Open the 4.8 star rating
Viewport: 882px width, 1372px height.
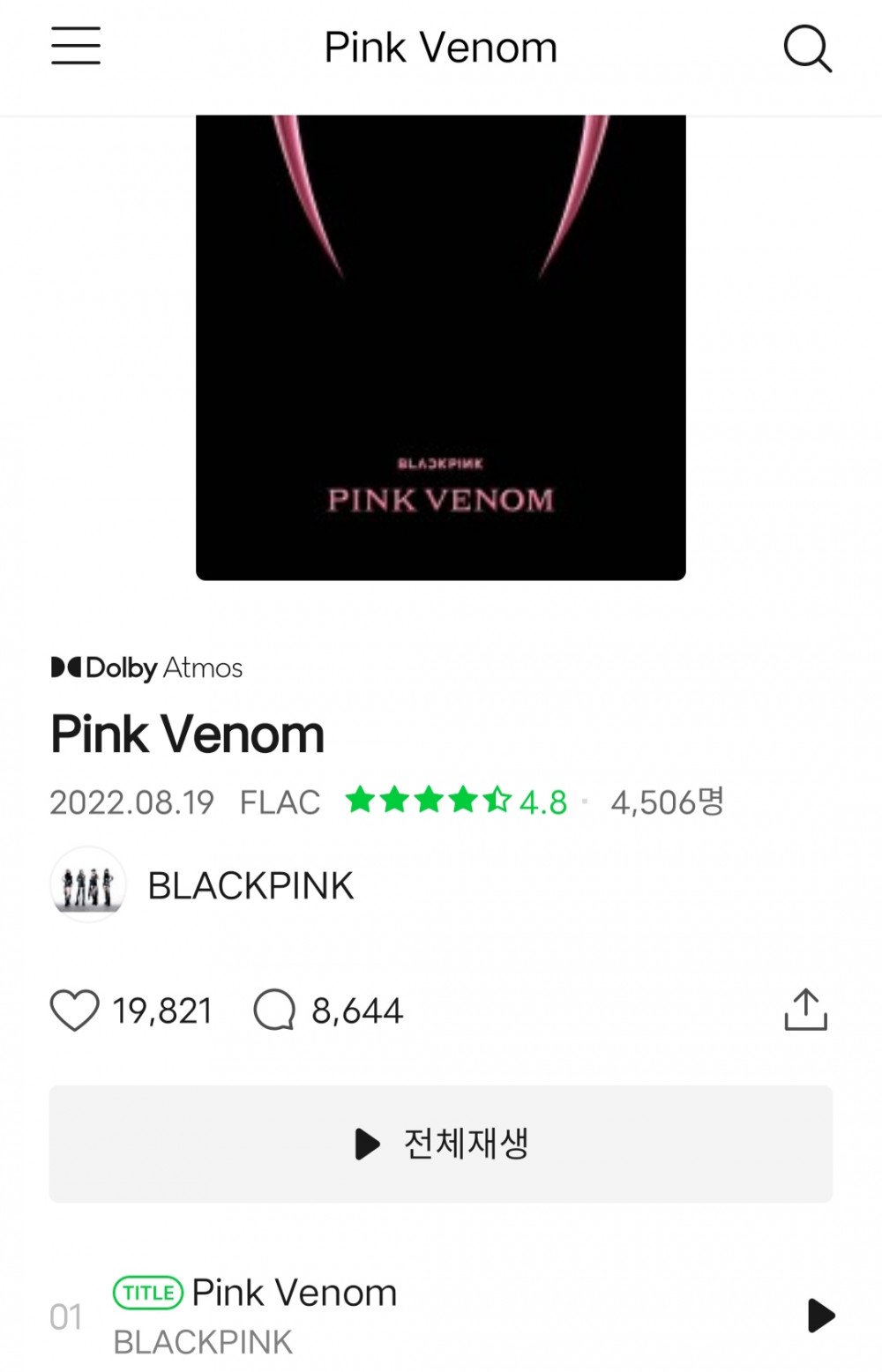(x=456, y=802)
